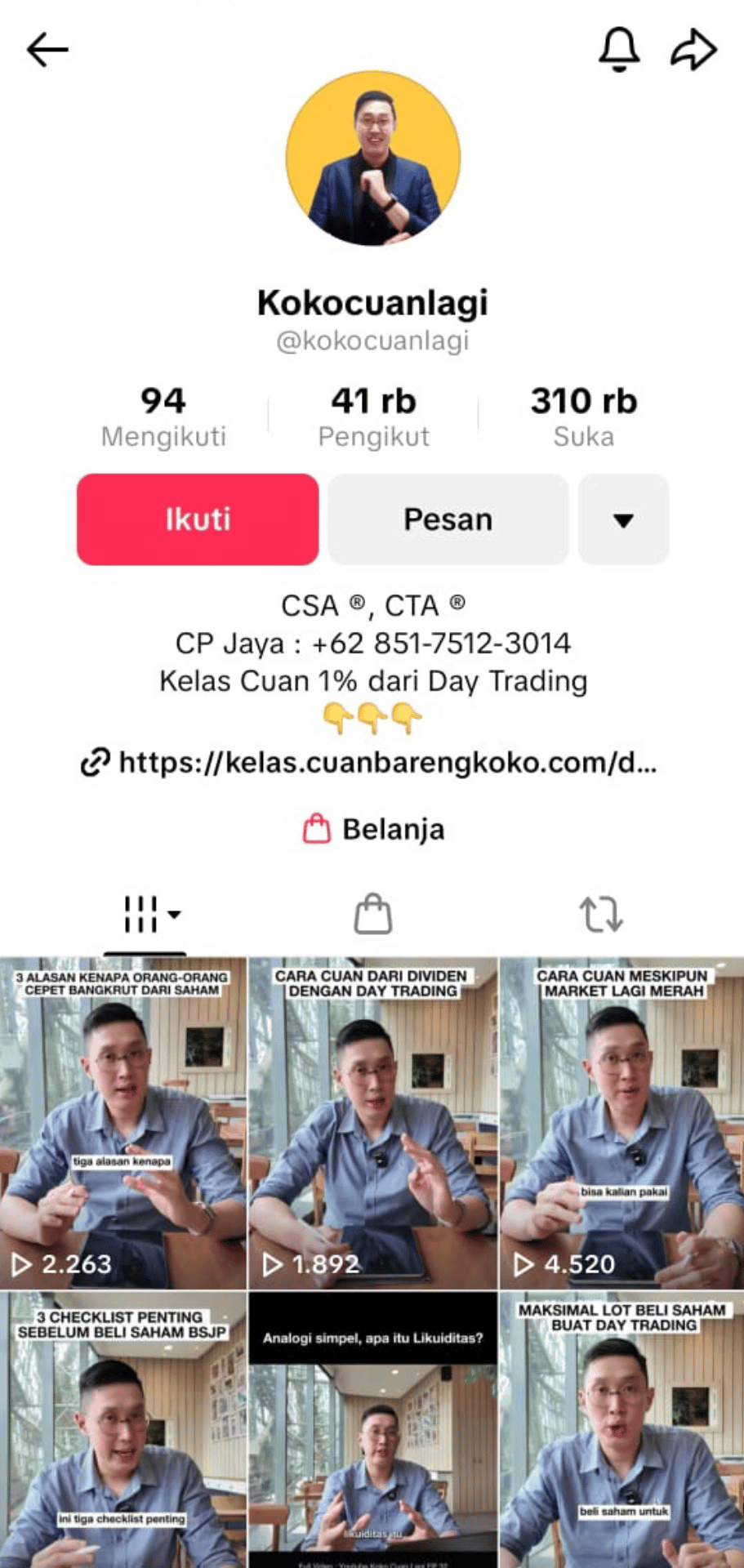Send a message via Pesan
The width and height of the screenshot is (744, 1568).
(x=448, y=519)
